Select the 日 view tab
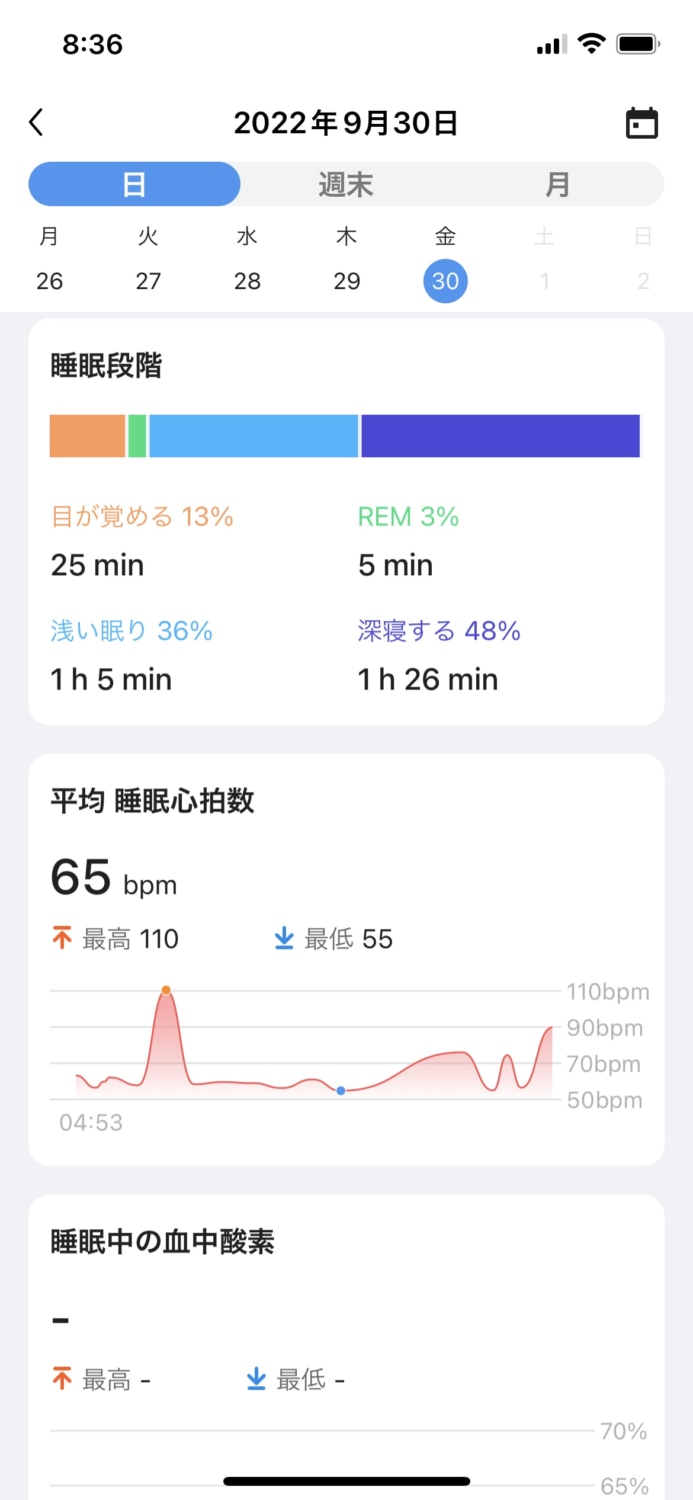This screenshot has height=1500, width=693. pyautogui.click(x=134, y=184)
